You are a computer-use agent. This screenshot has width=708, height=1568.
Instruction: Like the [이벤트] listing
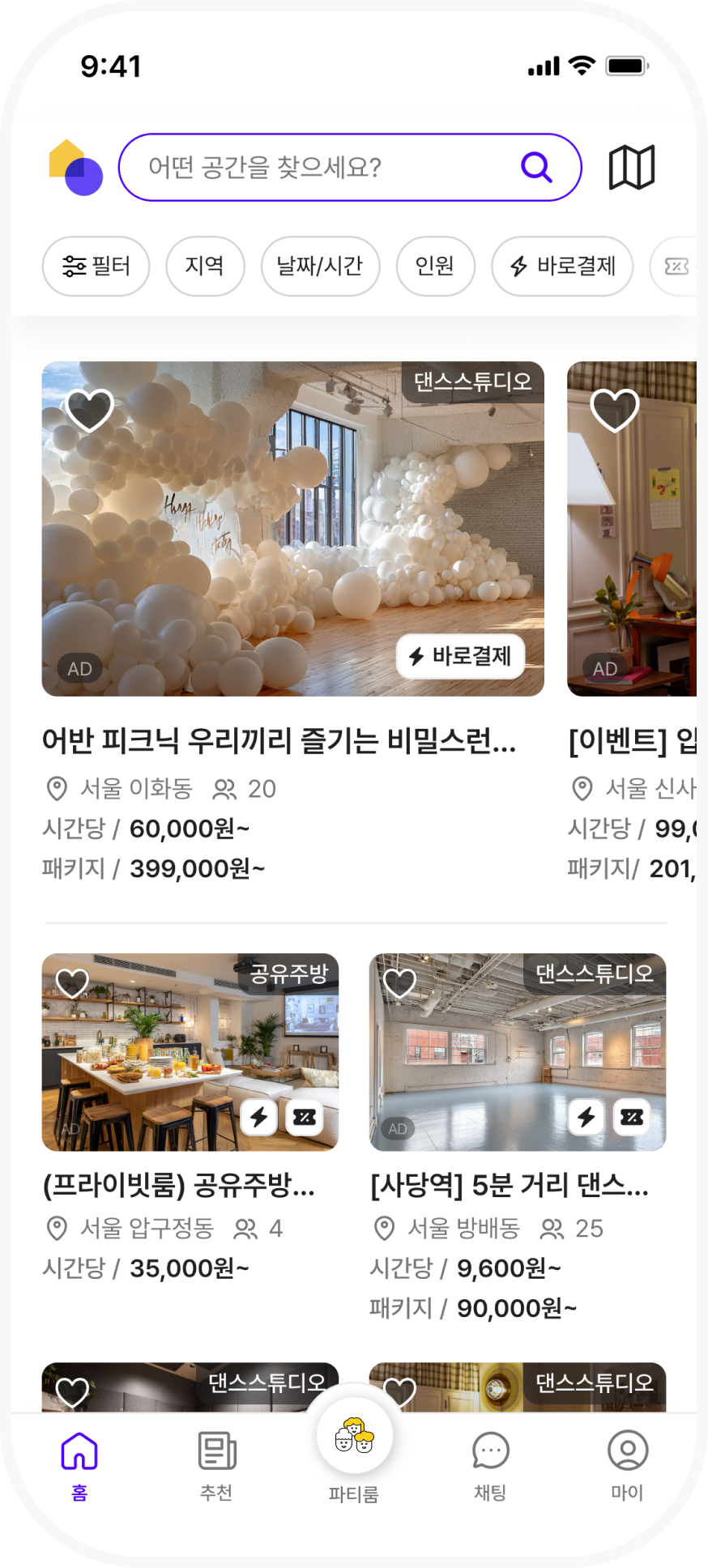point(615,411)
